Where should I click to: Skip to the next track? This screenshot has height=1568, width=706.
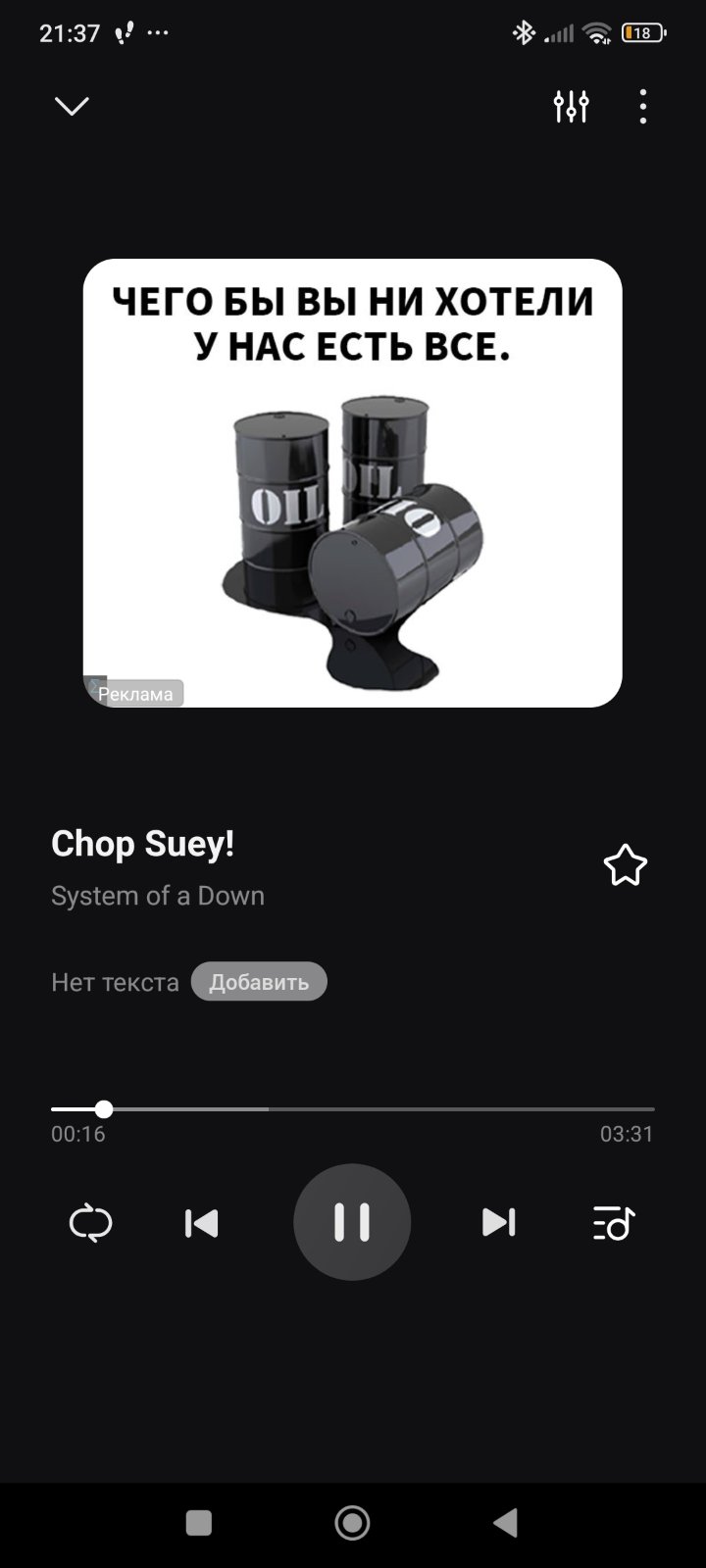pyautogui.click(x=499, y=1222)
